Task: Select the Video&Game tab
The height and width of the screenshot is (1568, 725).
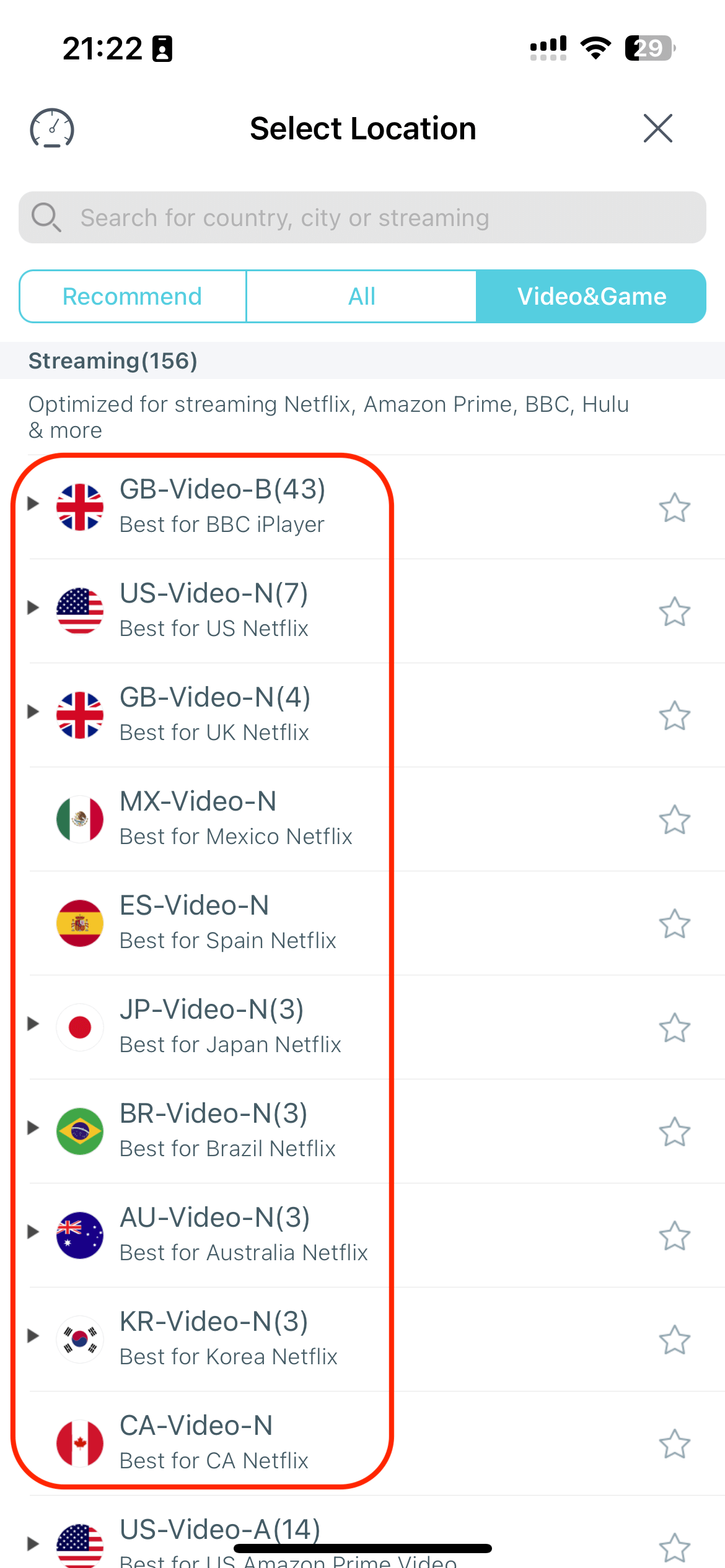Action: click(x=592, y=296)
